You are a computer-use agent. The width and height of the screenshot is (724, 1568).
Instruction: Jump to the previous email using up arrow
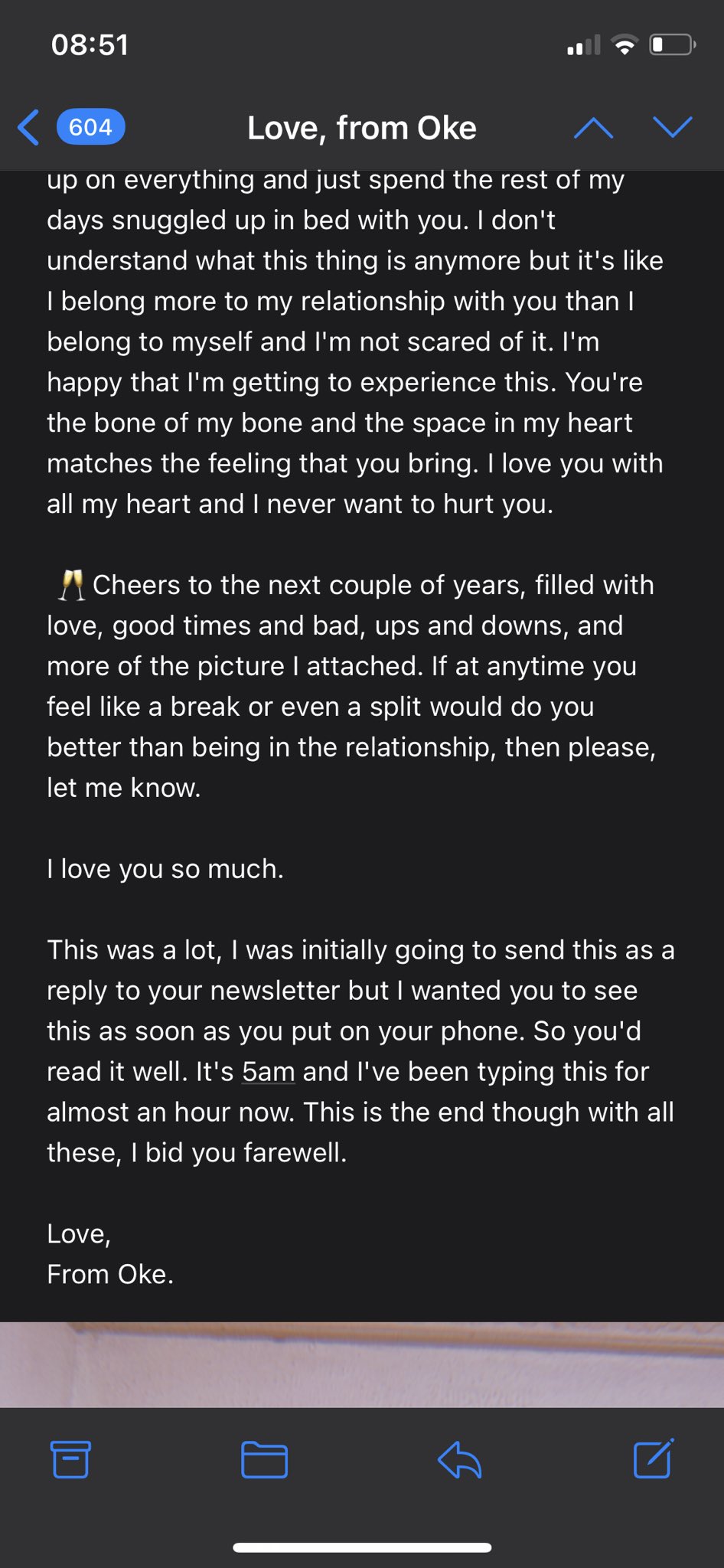click(593, 128)
